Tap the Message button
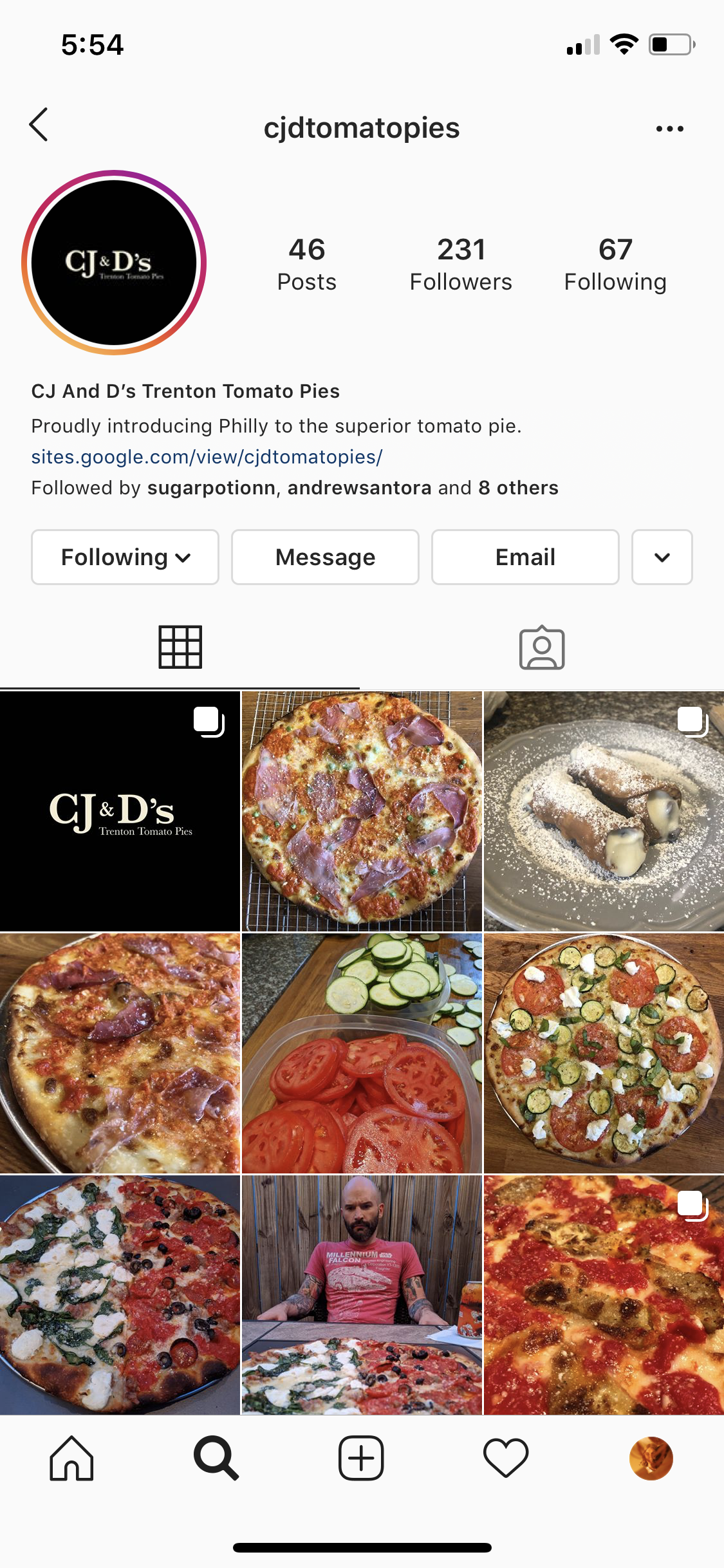Viewport: 724px width, 1568px height. 325,557
